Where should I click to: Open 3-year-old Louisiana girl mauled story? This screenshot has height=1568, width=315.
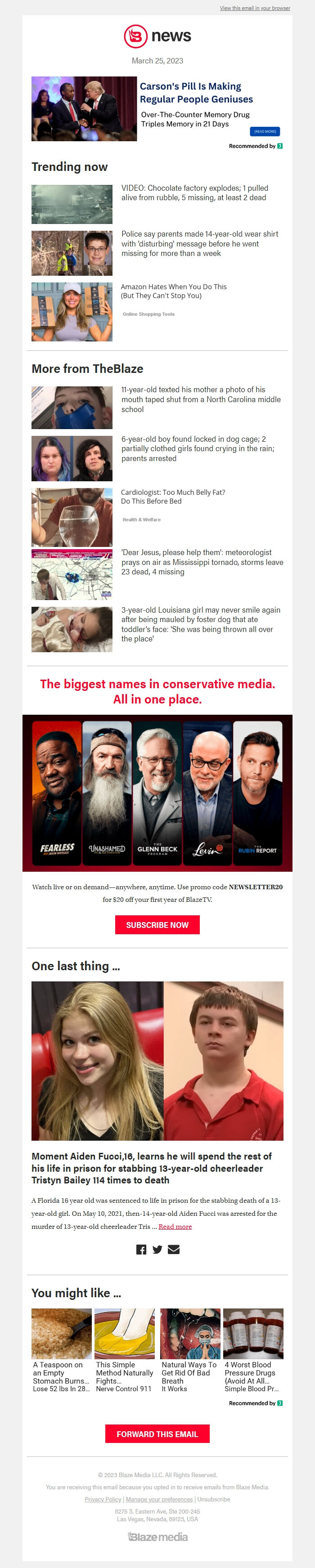[x=200, y=624]
